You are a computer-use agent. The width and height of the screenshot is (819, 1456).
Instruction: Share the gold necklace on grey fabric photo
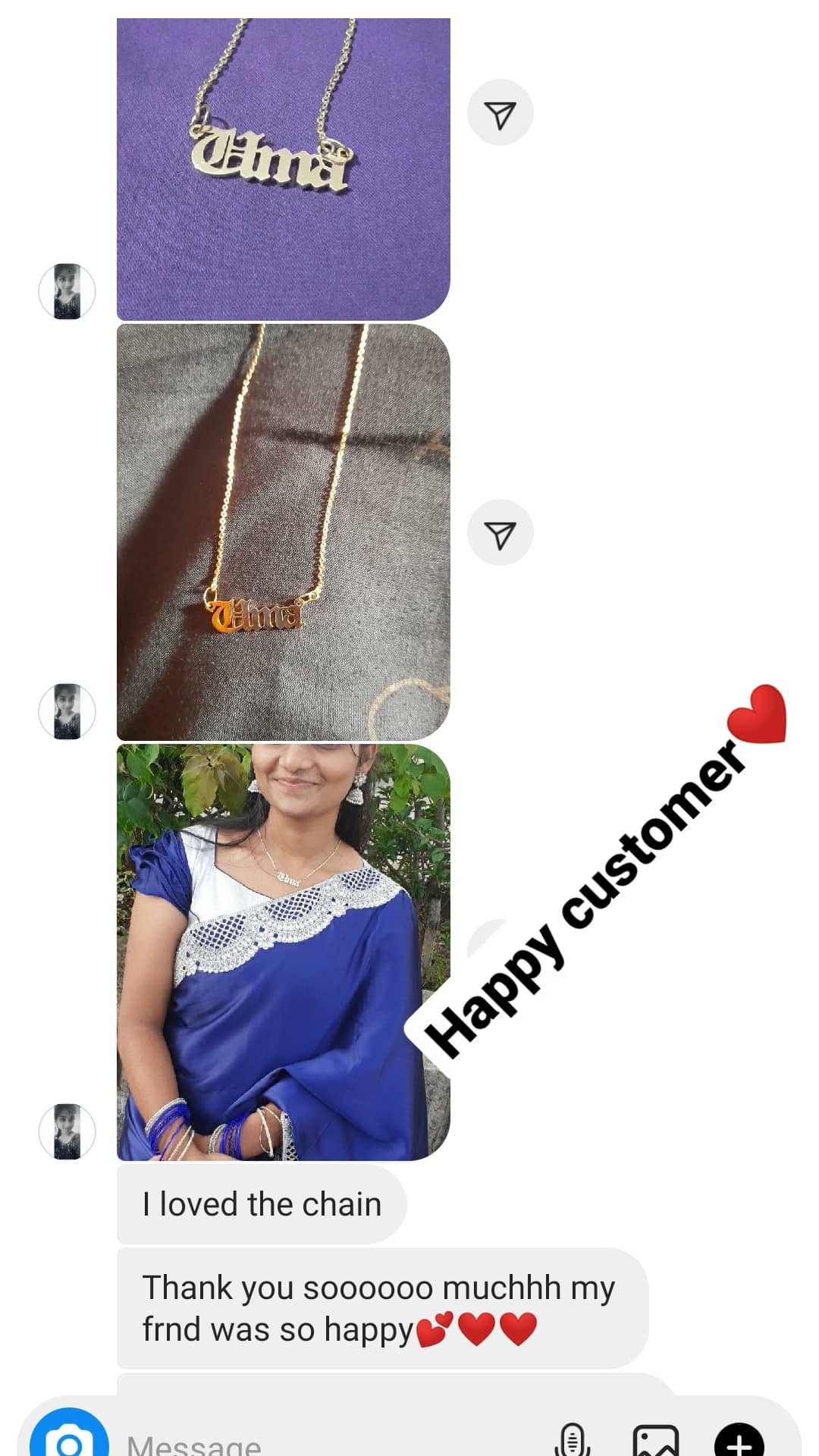[500, 533]
